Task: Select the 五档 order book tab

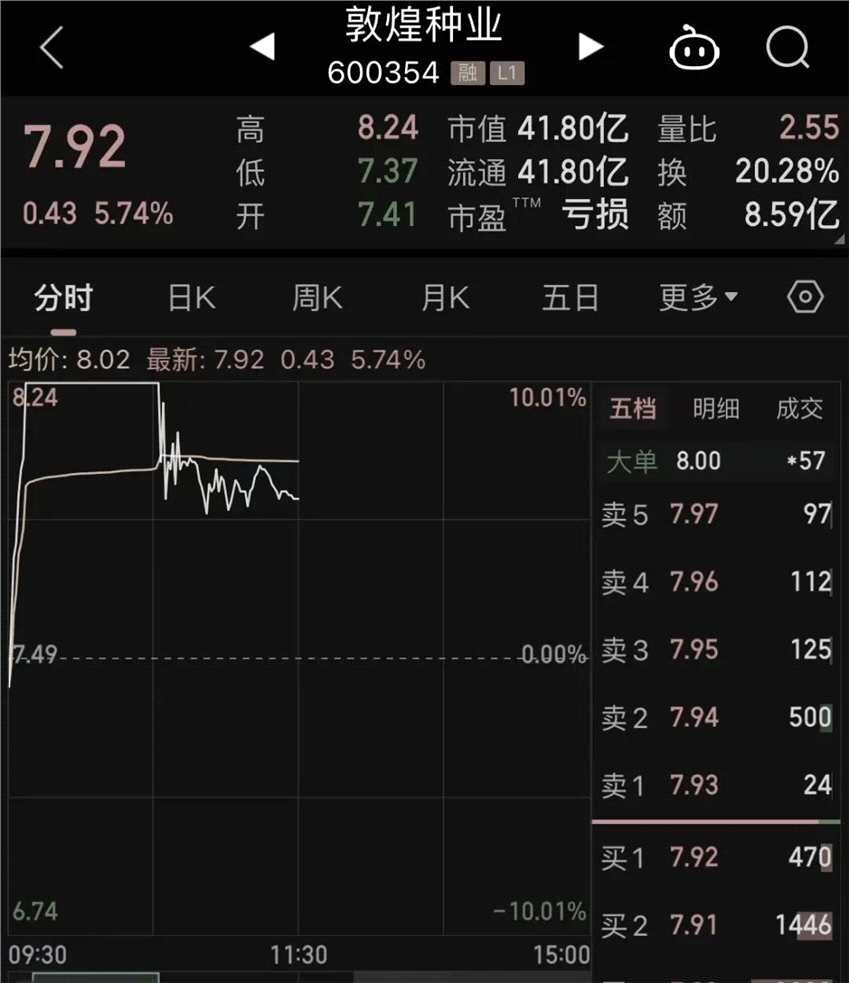Action: pos(632,408)
